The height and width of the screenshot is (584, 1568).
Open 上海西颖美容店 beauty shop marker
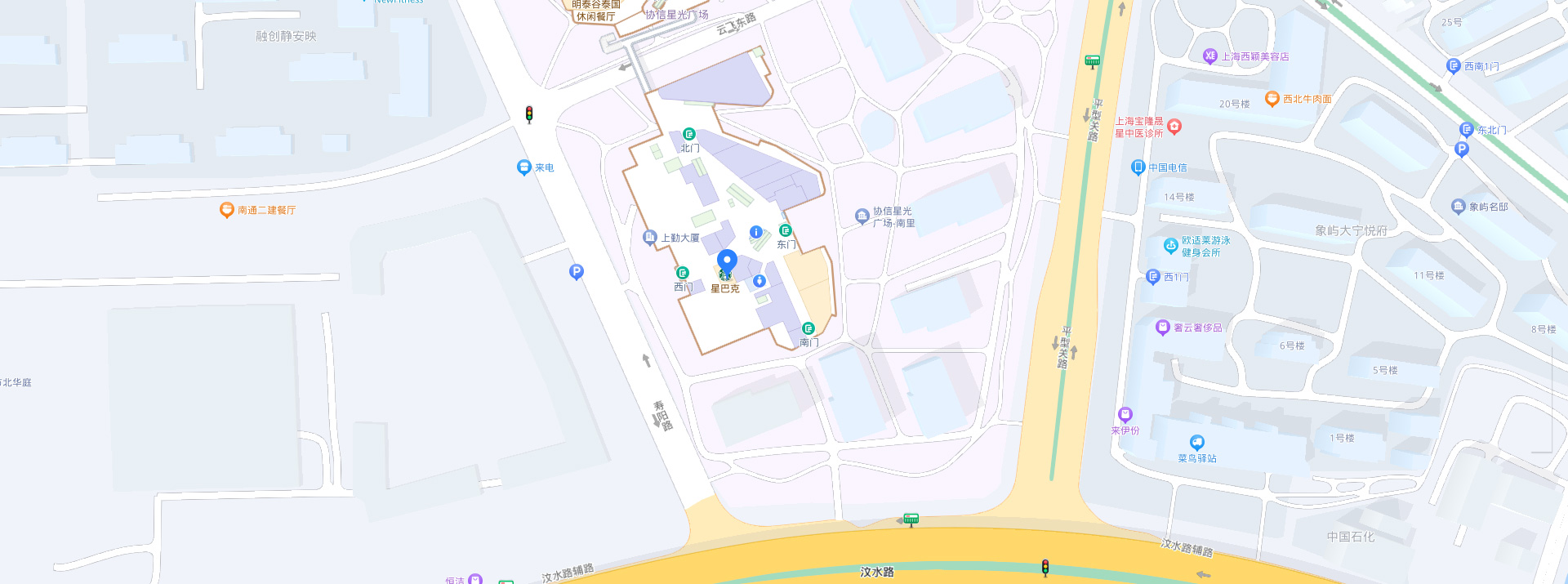point(1210,56)
